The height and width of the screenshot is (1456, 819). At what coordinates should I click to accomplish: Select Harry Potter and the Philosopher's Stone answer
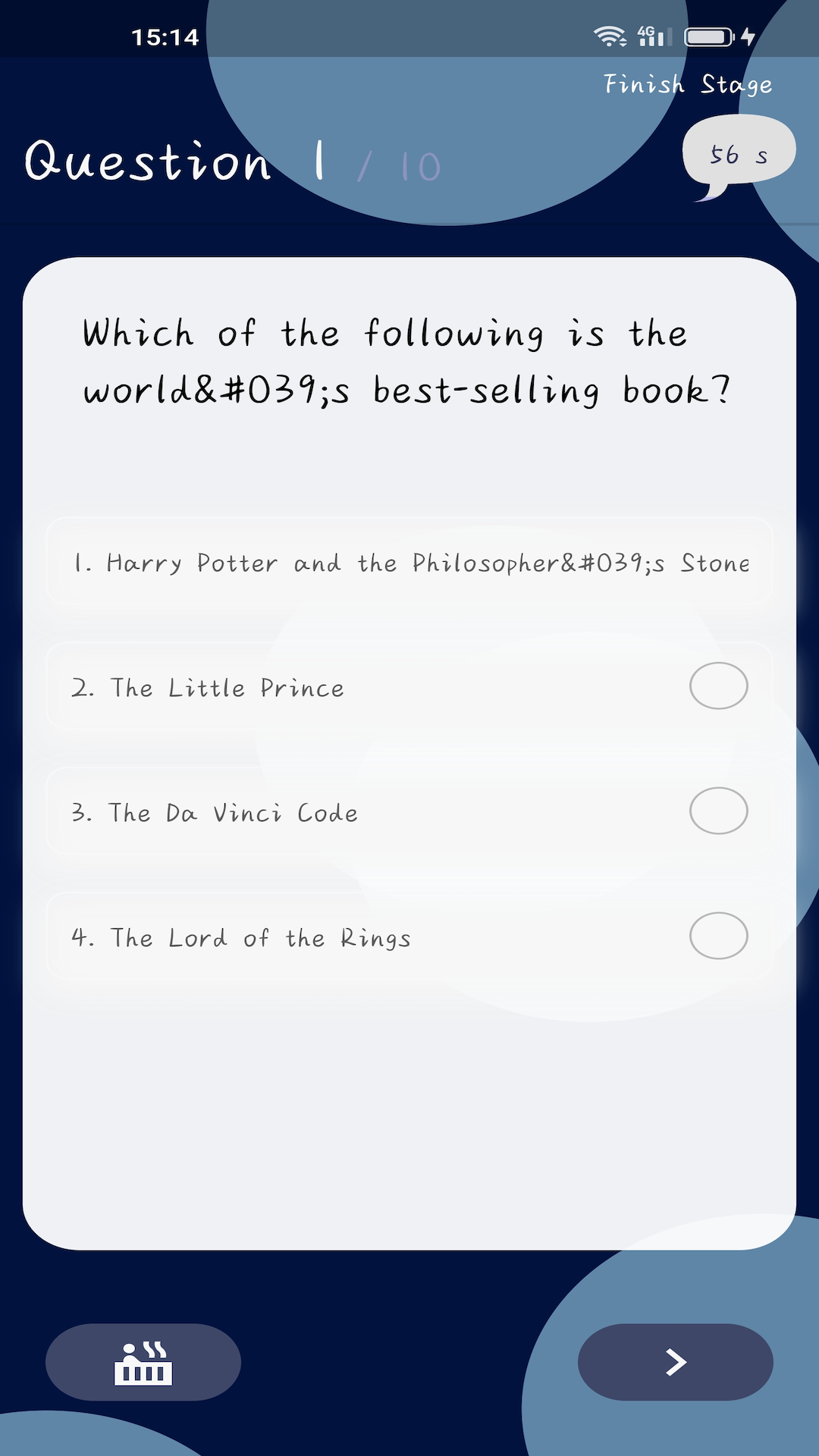coord(409,562)
